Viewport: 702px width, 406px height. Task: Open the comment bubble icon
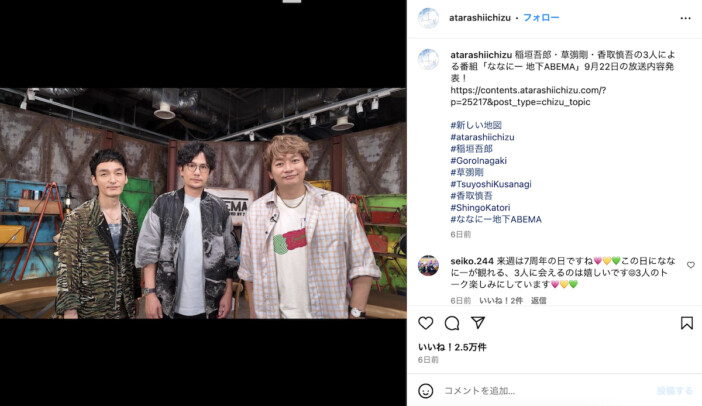pos(451,323)
